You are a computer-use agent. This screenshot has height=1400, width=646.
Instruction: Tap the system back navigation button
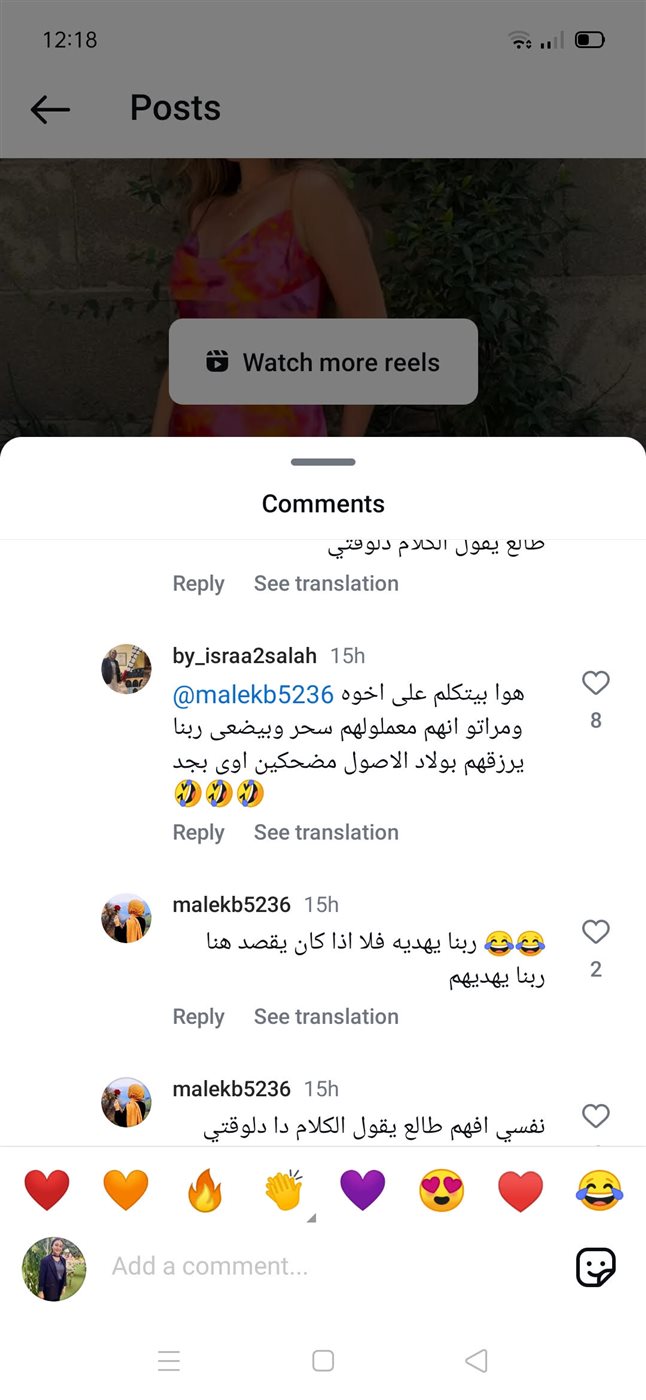(476, 1360)
